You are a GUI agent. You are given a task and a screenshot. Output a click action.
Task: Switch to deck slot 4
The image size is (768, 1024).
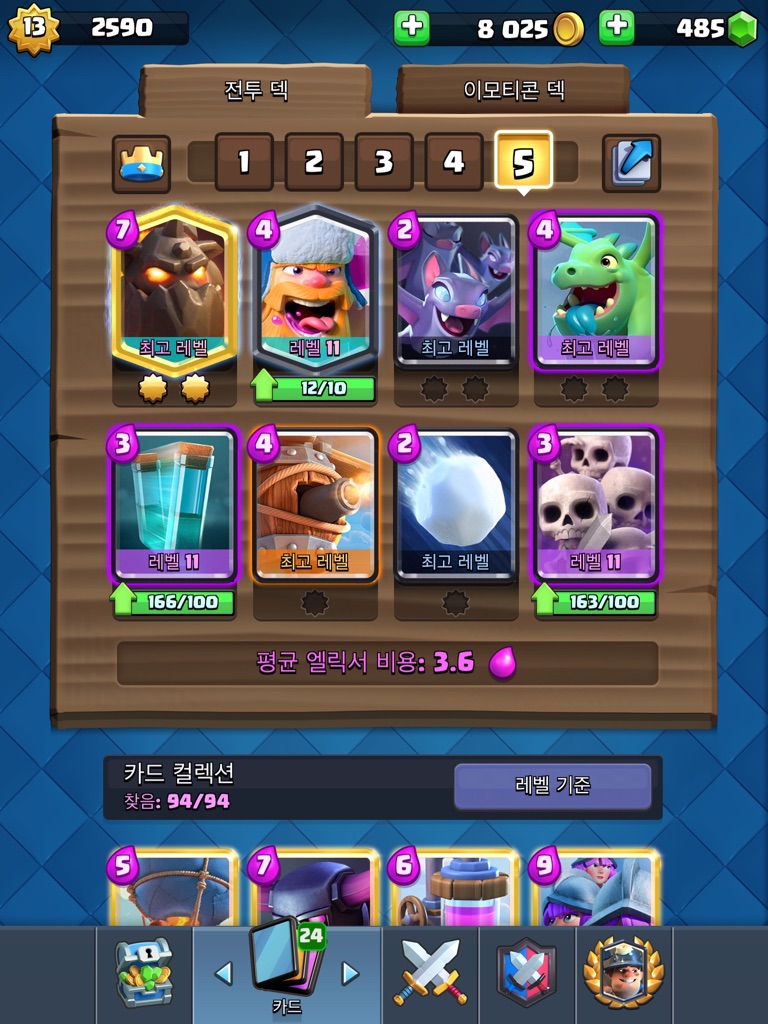coord(453,162)
